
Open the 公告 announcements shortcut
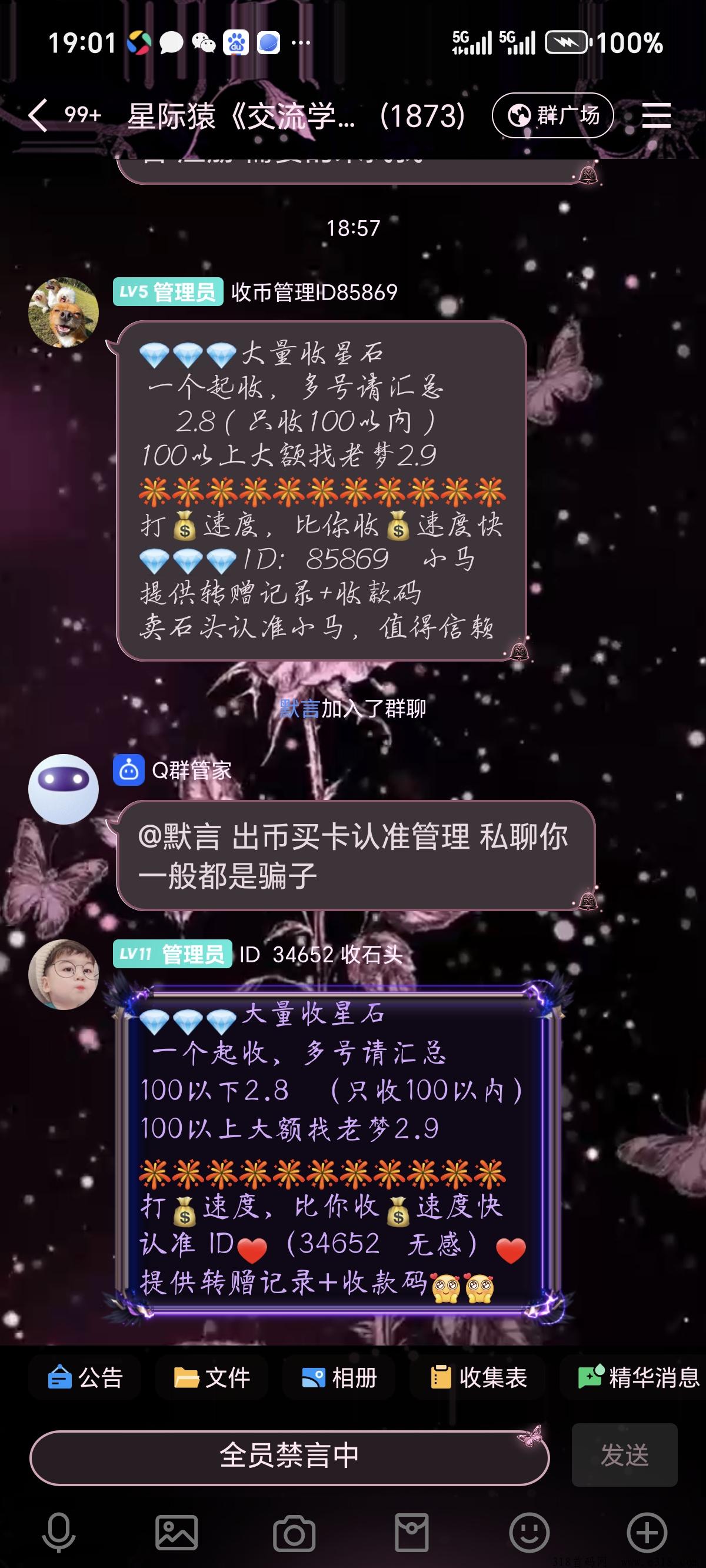[85, 1377]
